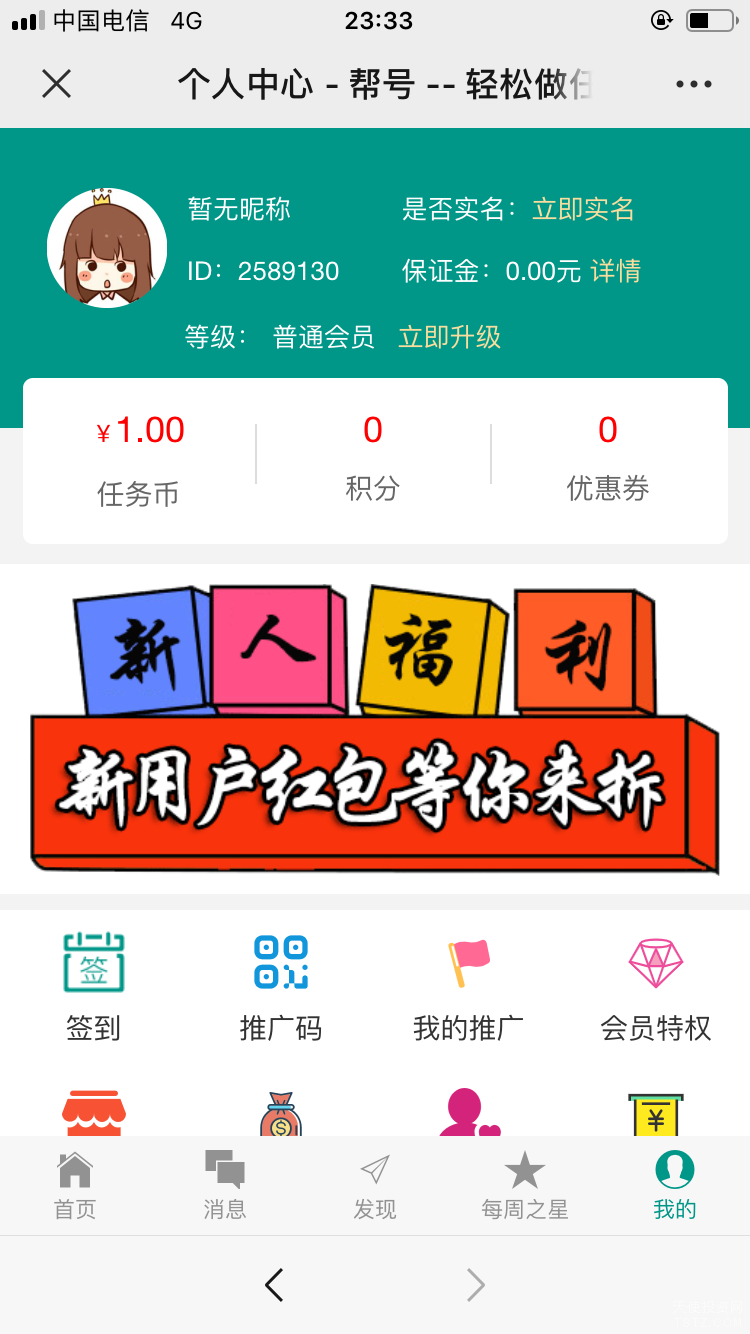This screenshot has height=1334, width=750.
Task: Open the 新人福利 red packet banner
Action: pos(375,729)
